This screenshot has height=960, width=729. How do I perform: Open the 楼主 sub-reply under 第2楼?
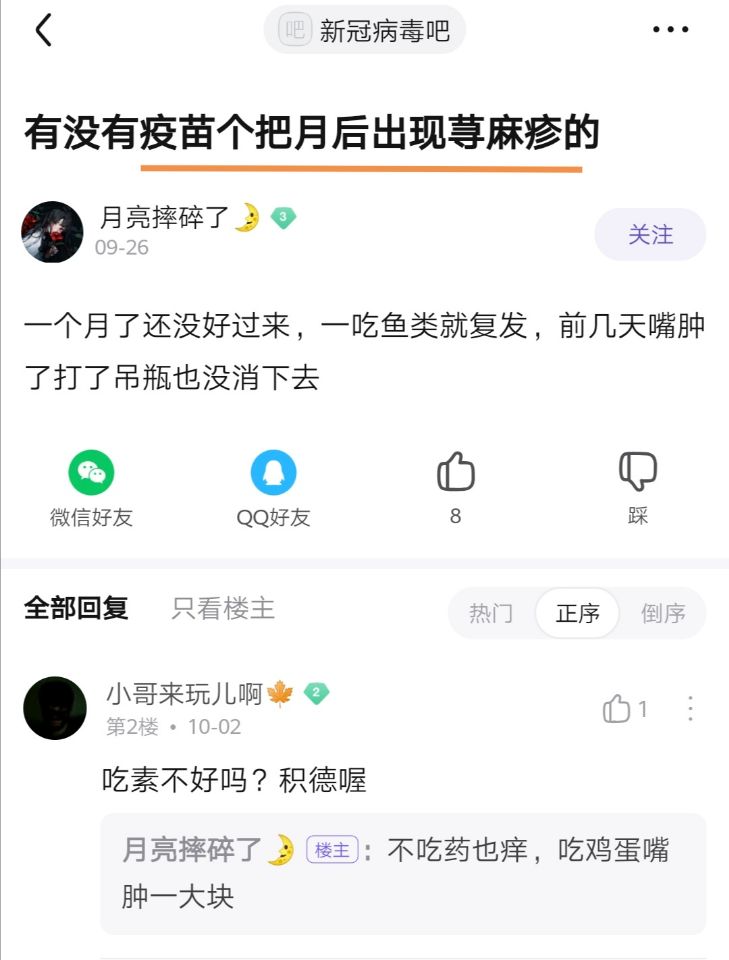[x=402, y=872]
